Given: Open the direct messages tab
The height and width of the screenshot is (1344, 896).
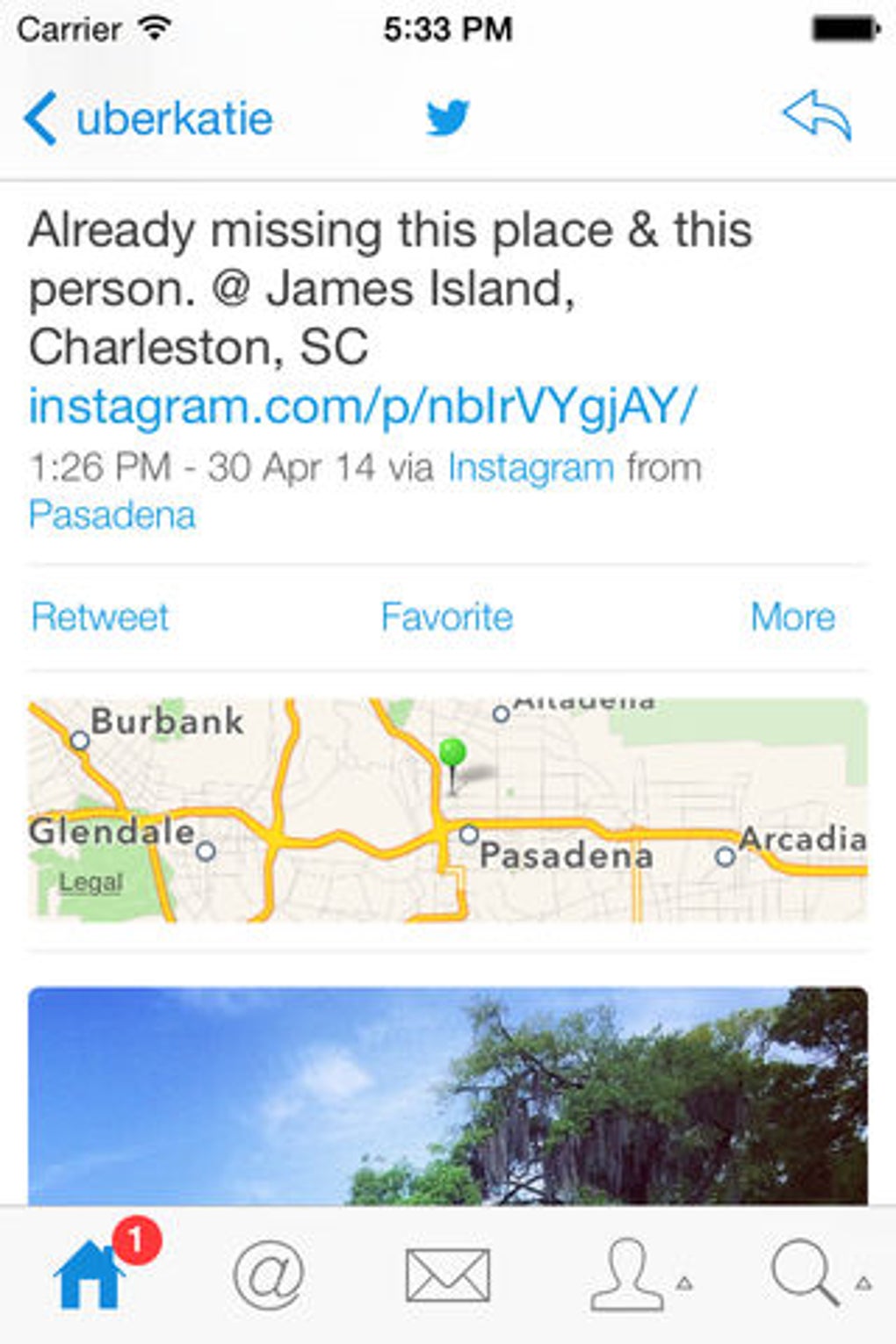Looking at the screenshot, I should point(448,1275).
